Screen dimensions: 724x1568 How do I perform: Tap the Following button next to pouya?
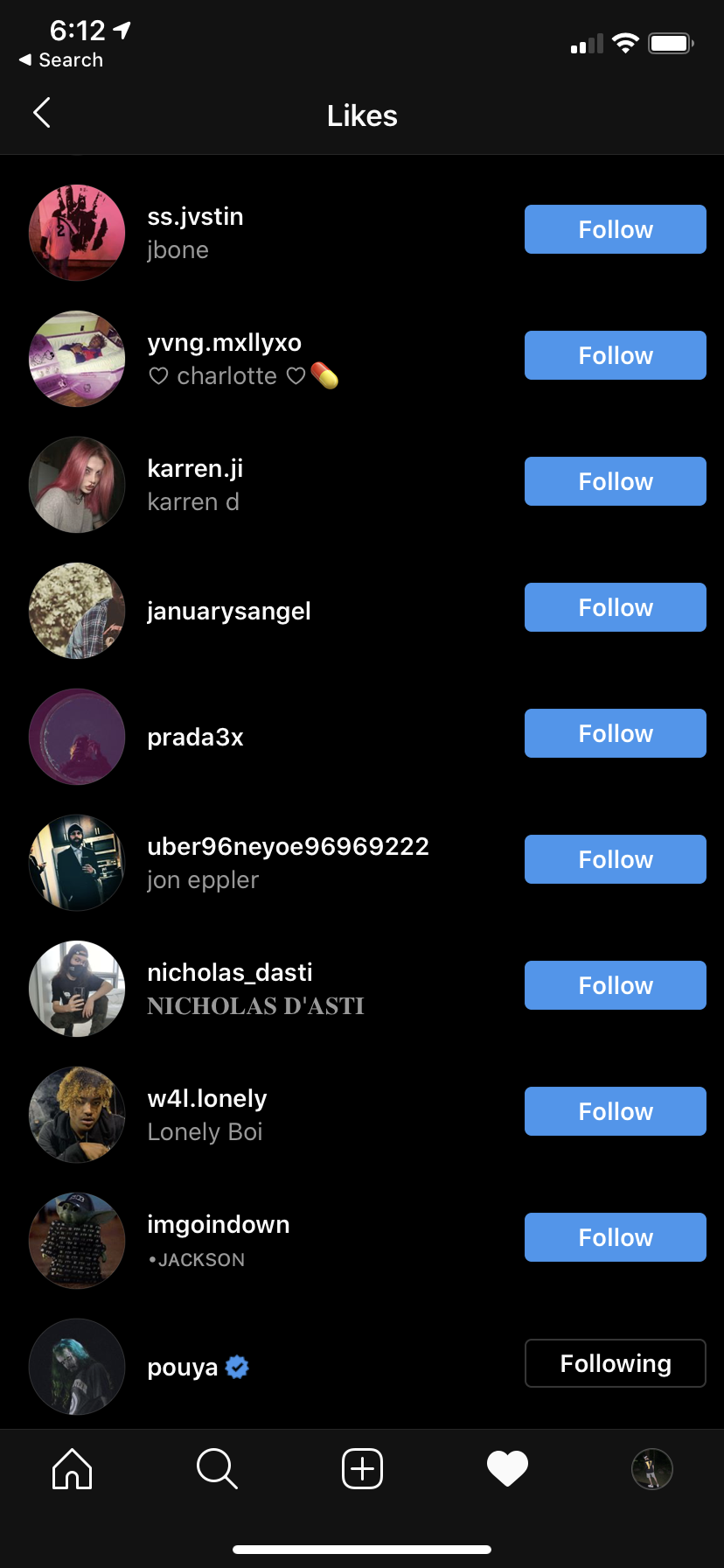(x=615, y=1363)
